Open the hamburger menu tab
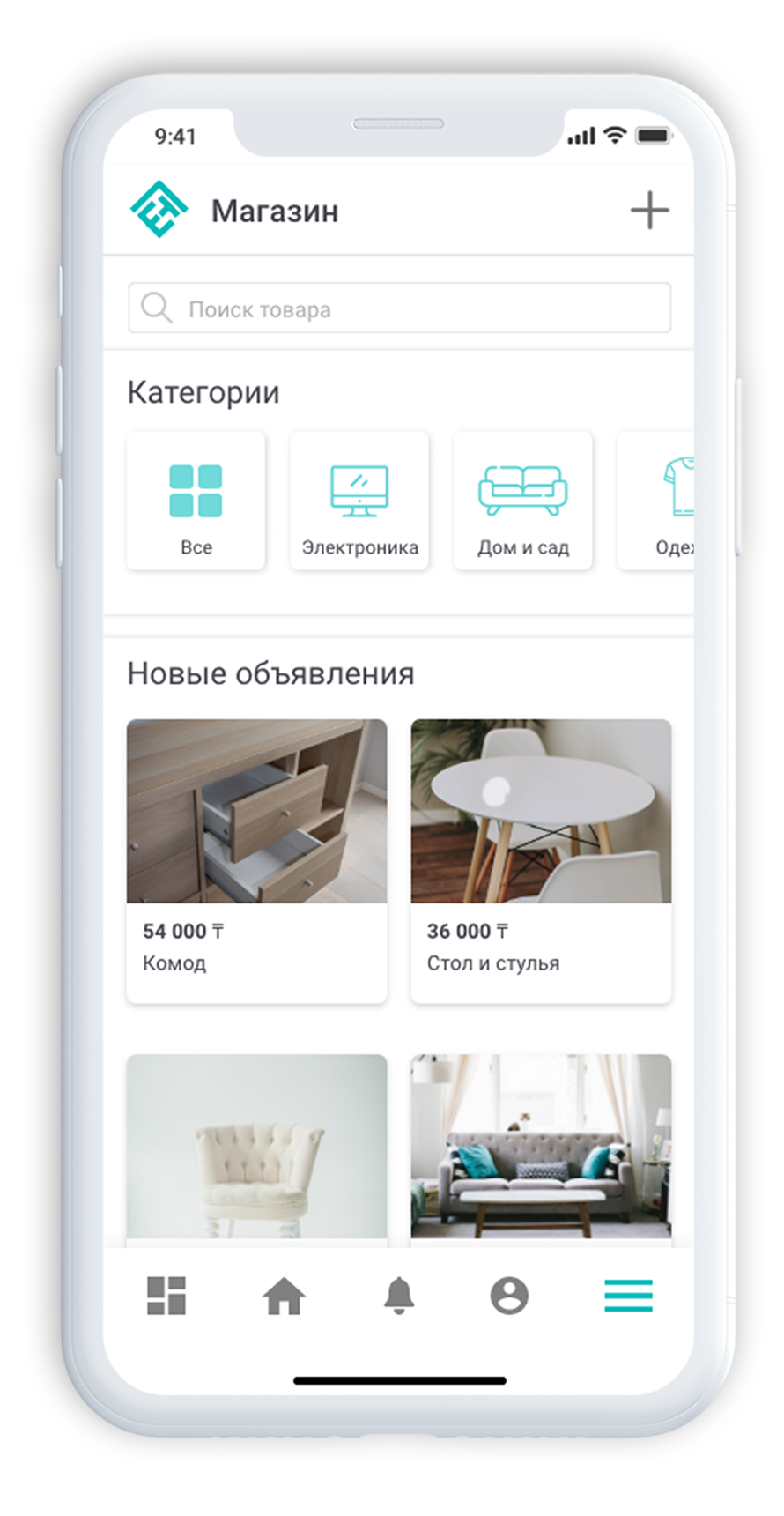The height and width of the screenshot is (1516, 784). click(628, 1296)
